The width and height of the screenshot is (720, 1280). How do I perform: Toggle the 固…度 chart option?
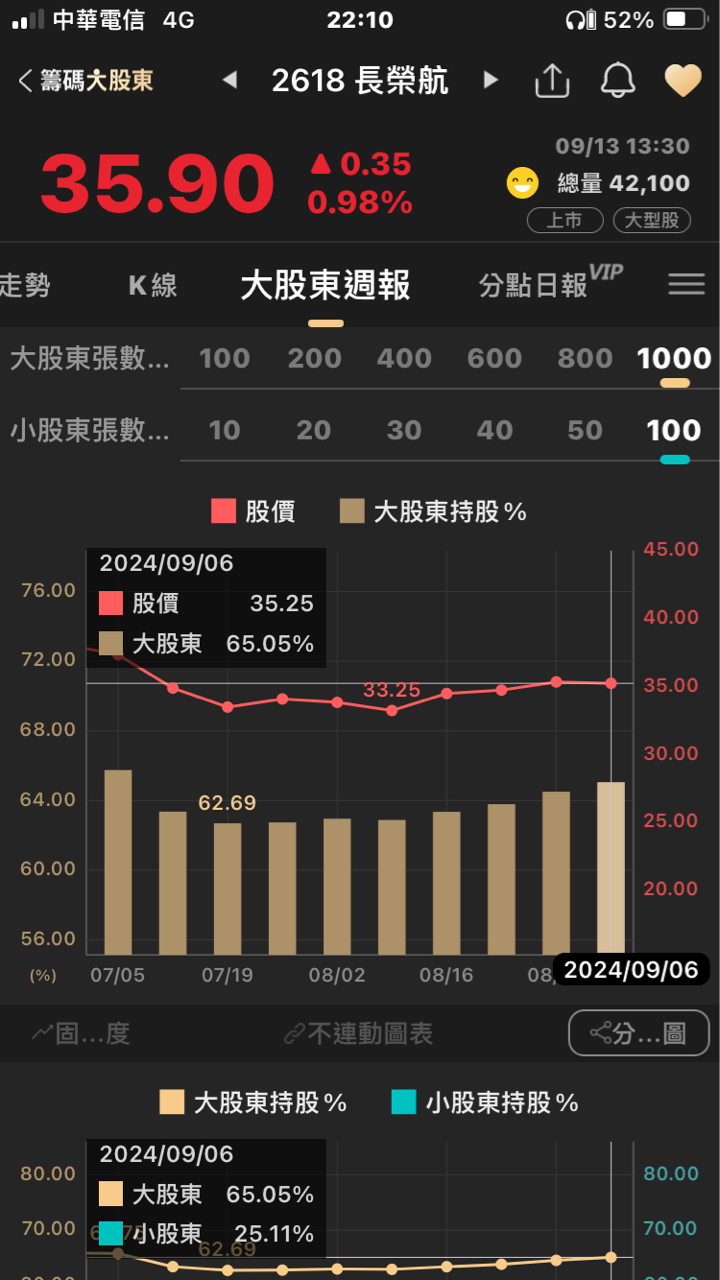82,1033
